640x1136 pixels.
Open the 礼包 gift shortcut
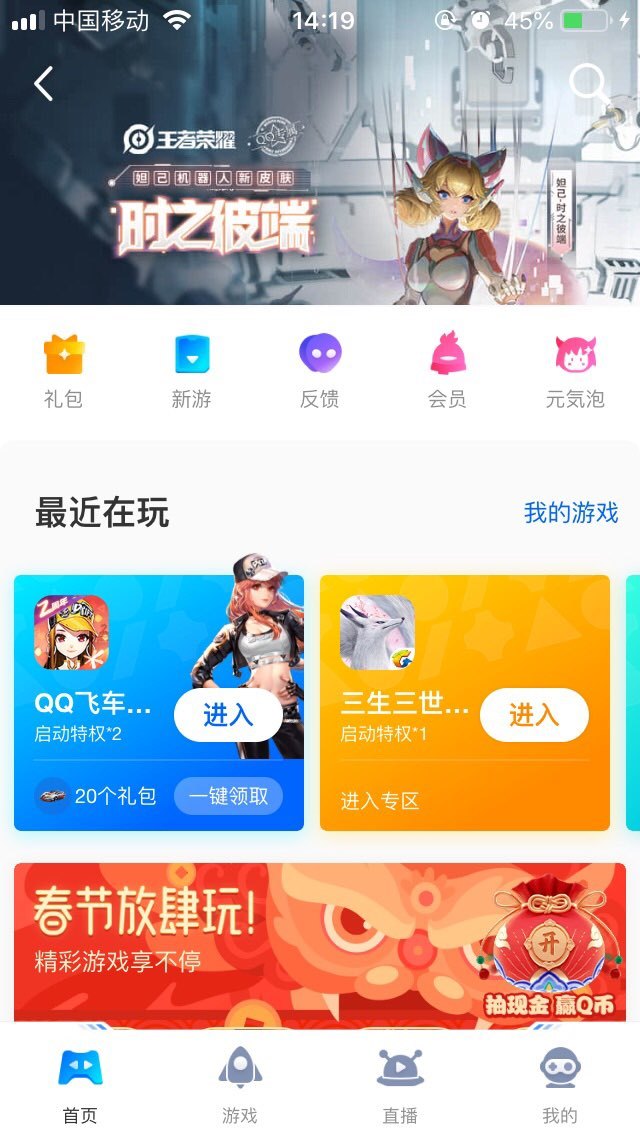coord(63,370)
